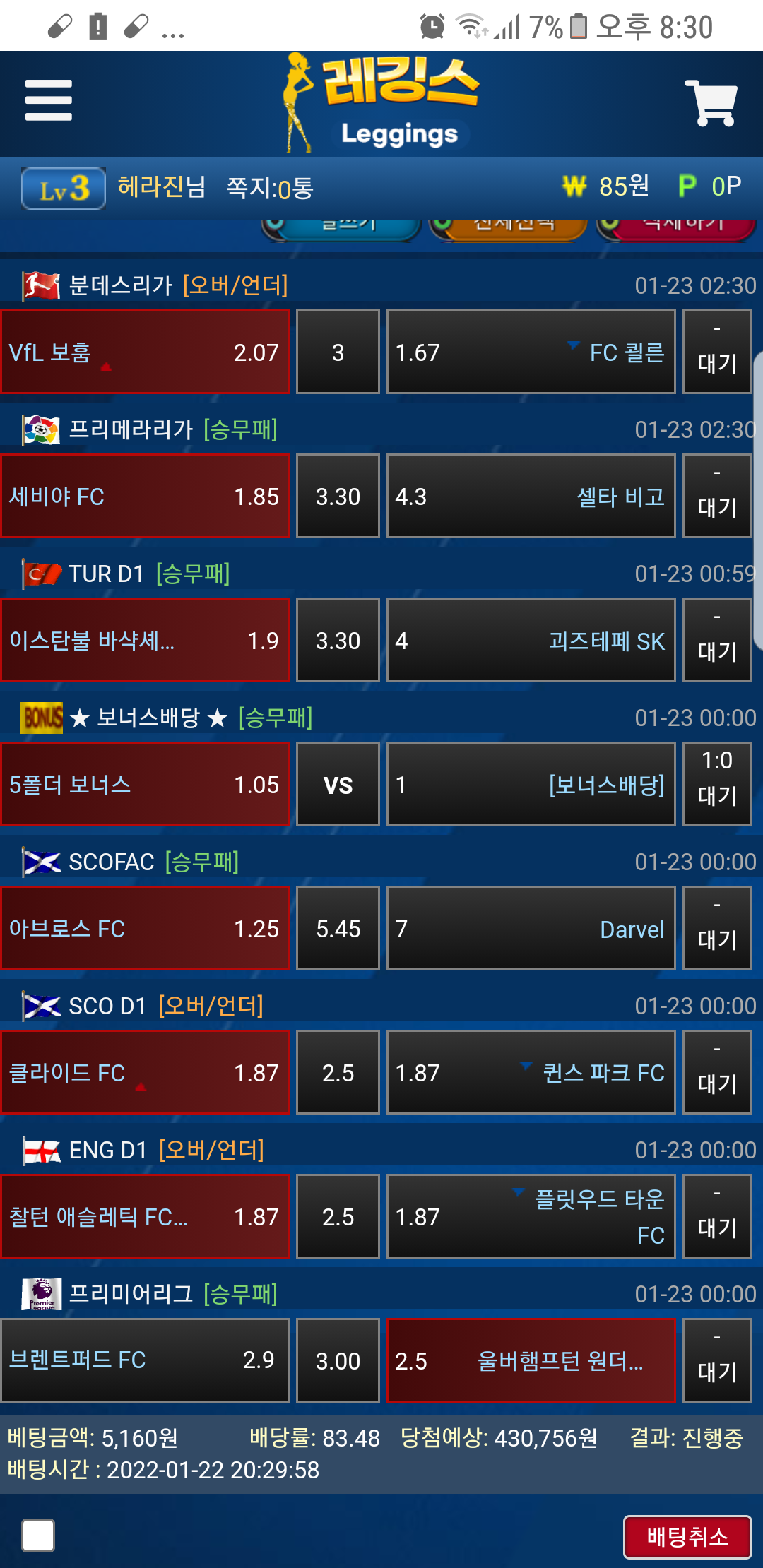Open the 쪽지 messages inbox

[269, 188]
